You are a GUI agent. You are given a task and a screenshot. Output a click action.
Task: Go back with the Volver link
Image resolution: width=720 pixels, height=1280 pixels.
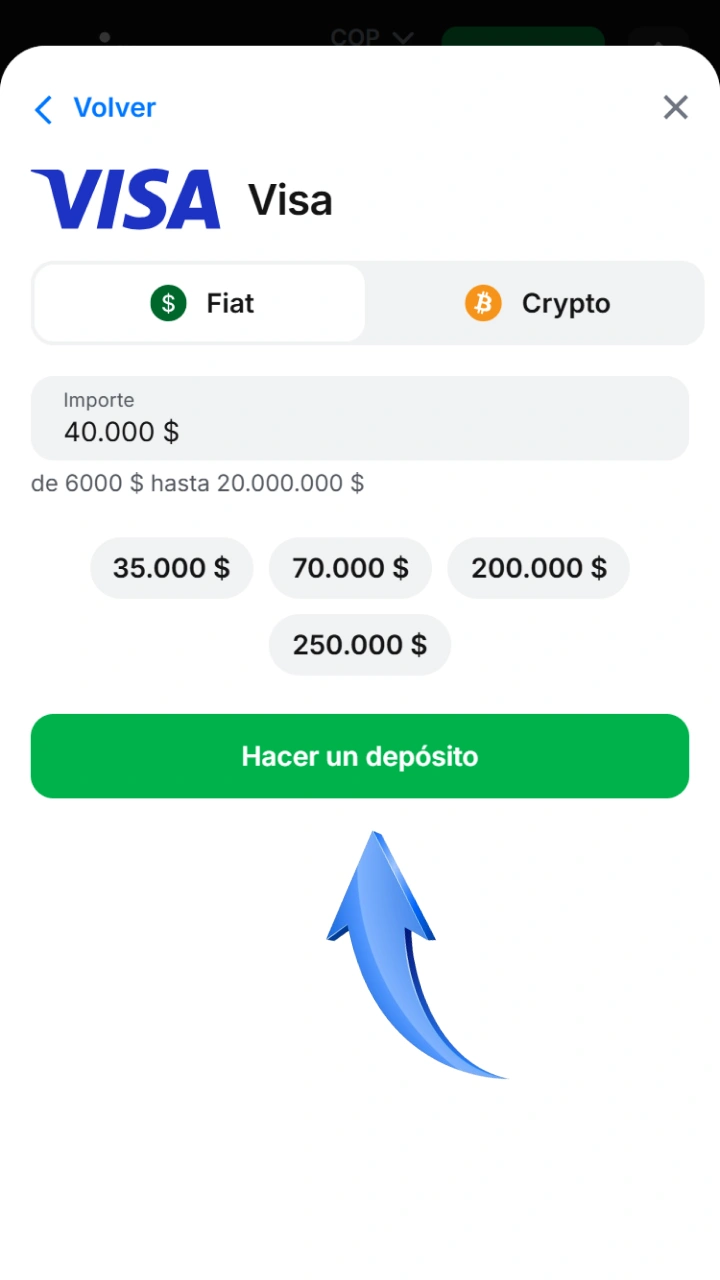pyautogui.click(x=95, y=108)
